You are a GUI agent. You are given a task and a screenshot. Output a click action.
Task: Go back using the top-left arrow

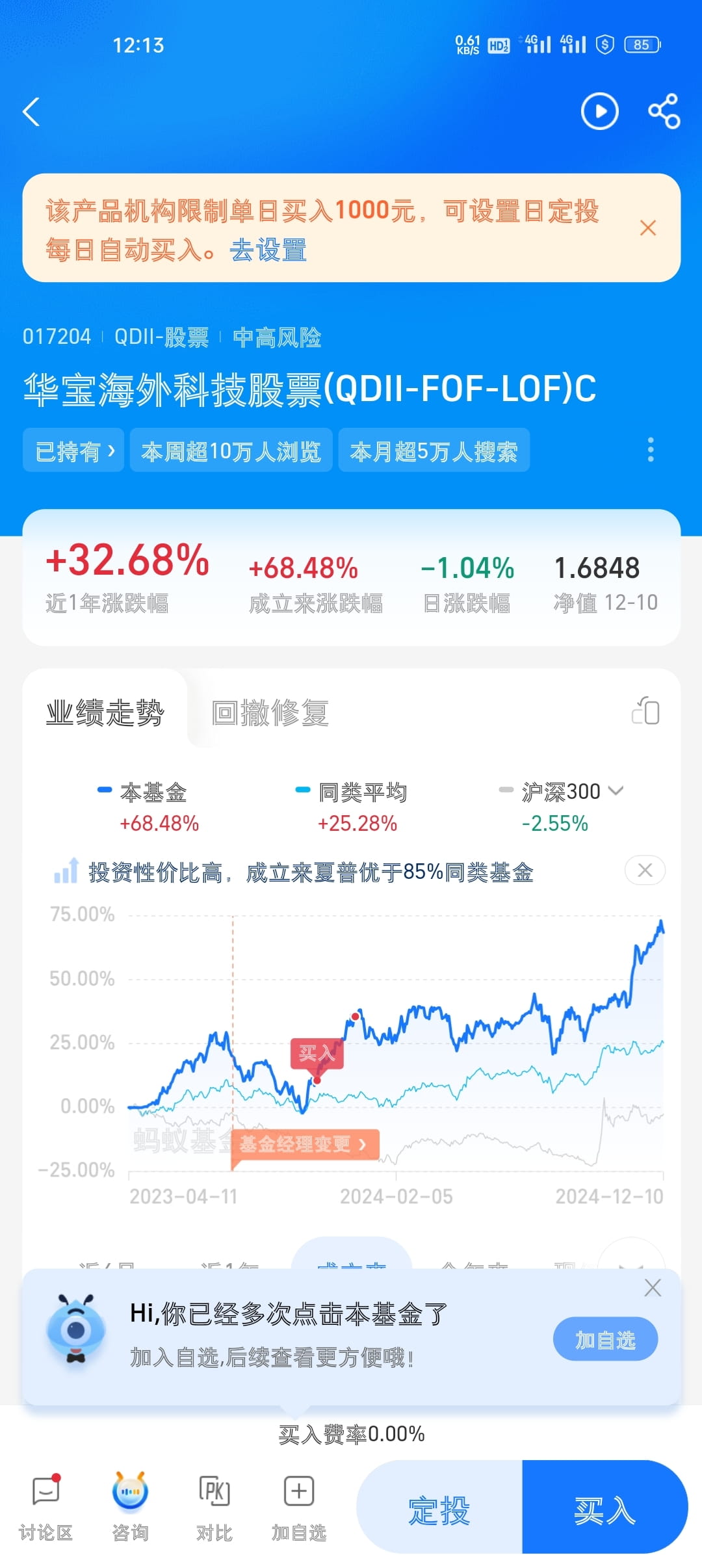coord(31,112)
